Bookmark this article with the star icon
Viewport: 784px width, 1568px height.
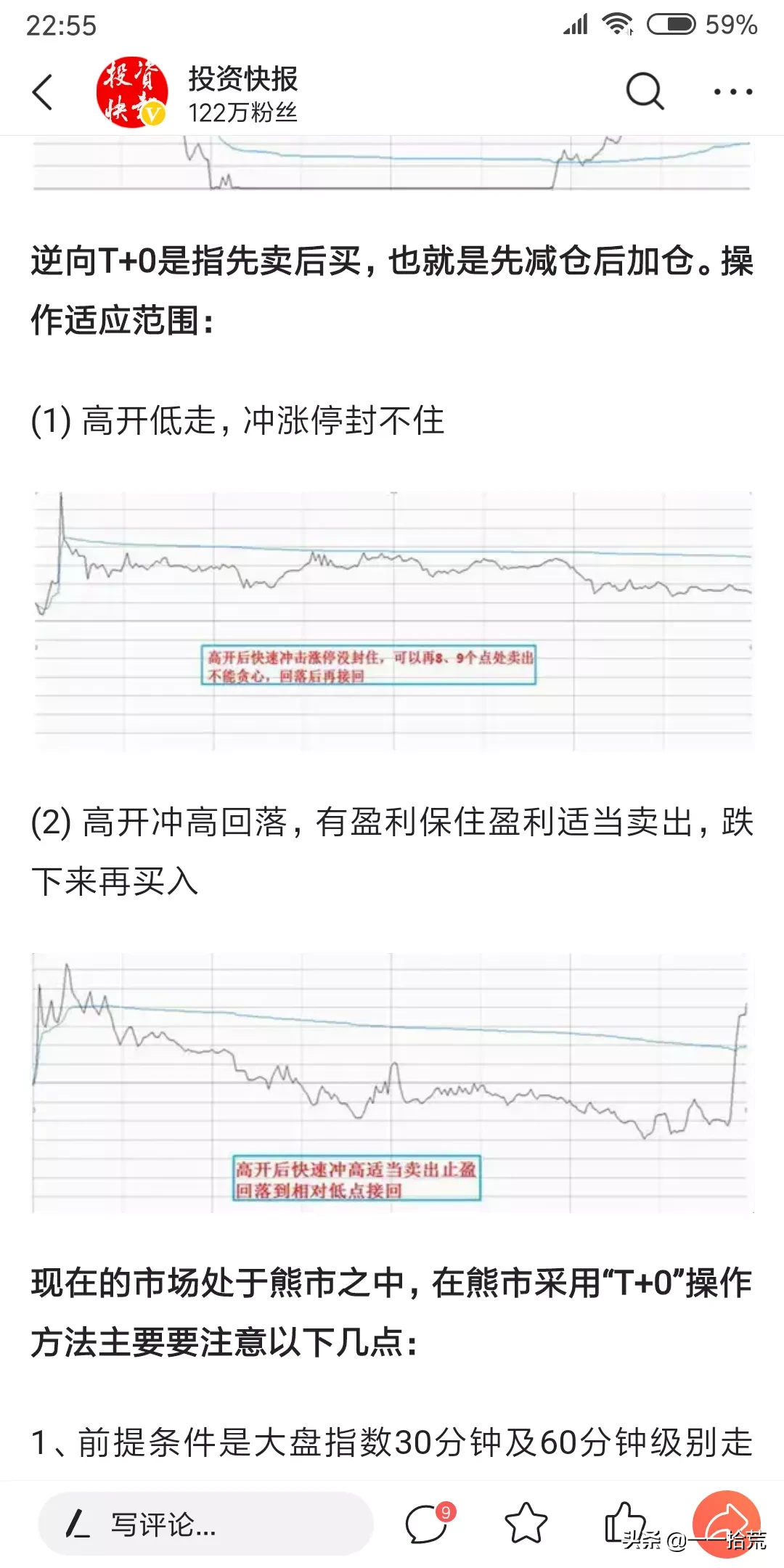(526, 1523)
